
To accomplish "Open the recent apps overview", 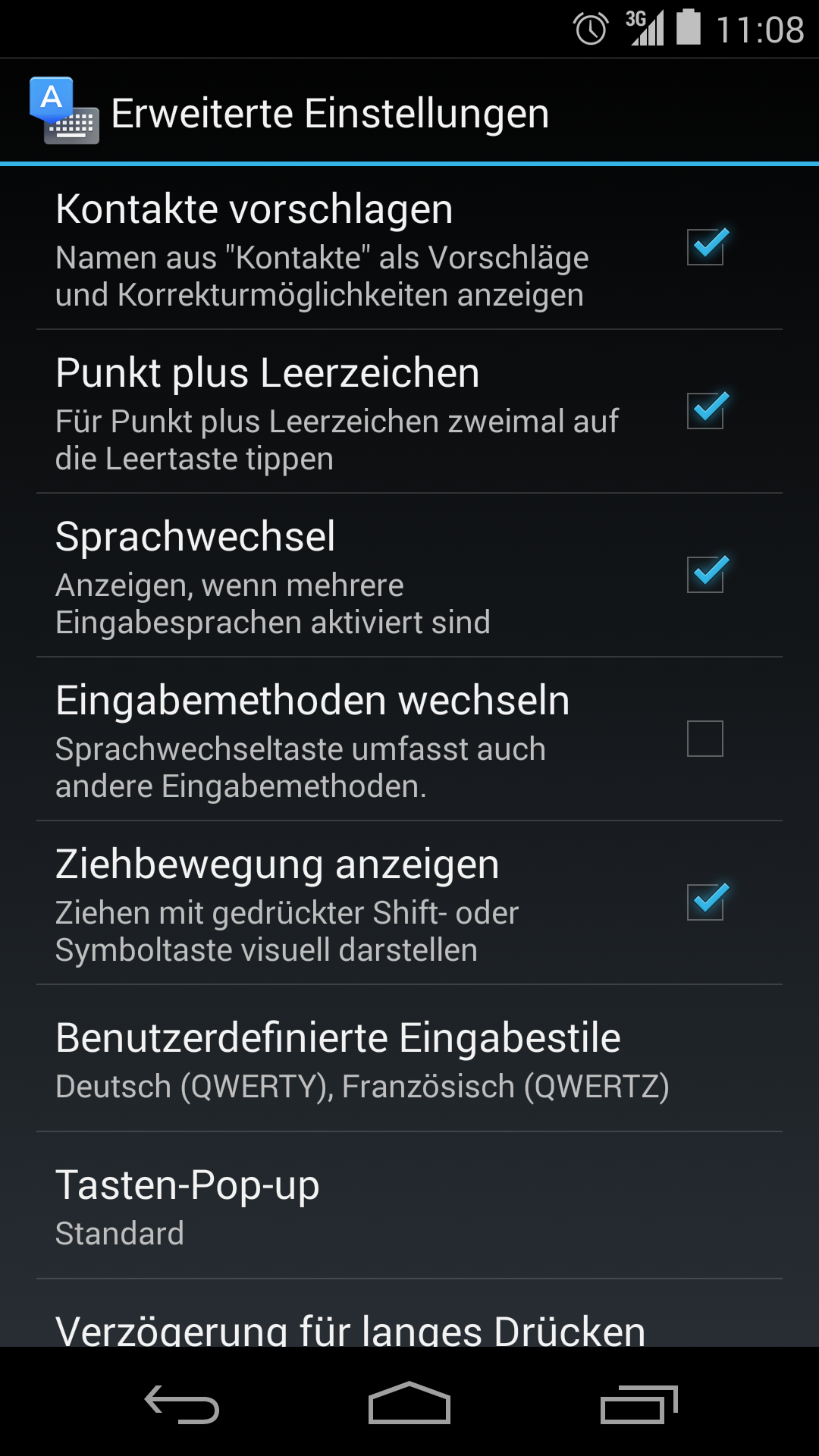I will pos(639,1404).
